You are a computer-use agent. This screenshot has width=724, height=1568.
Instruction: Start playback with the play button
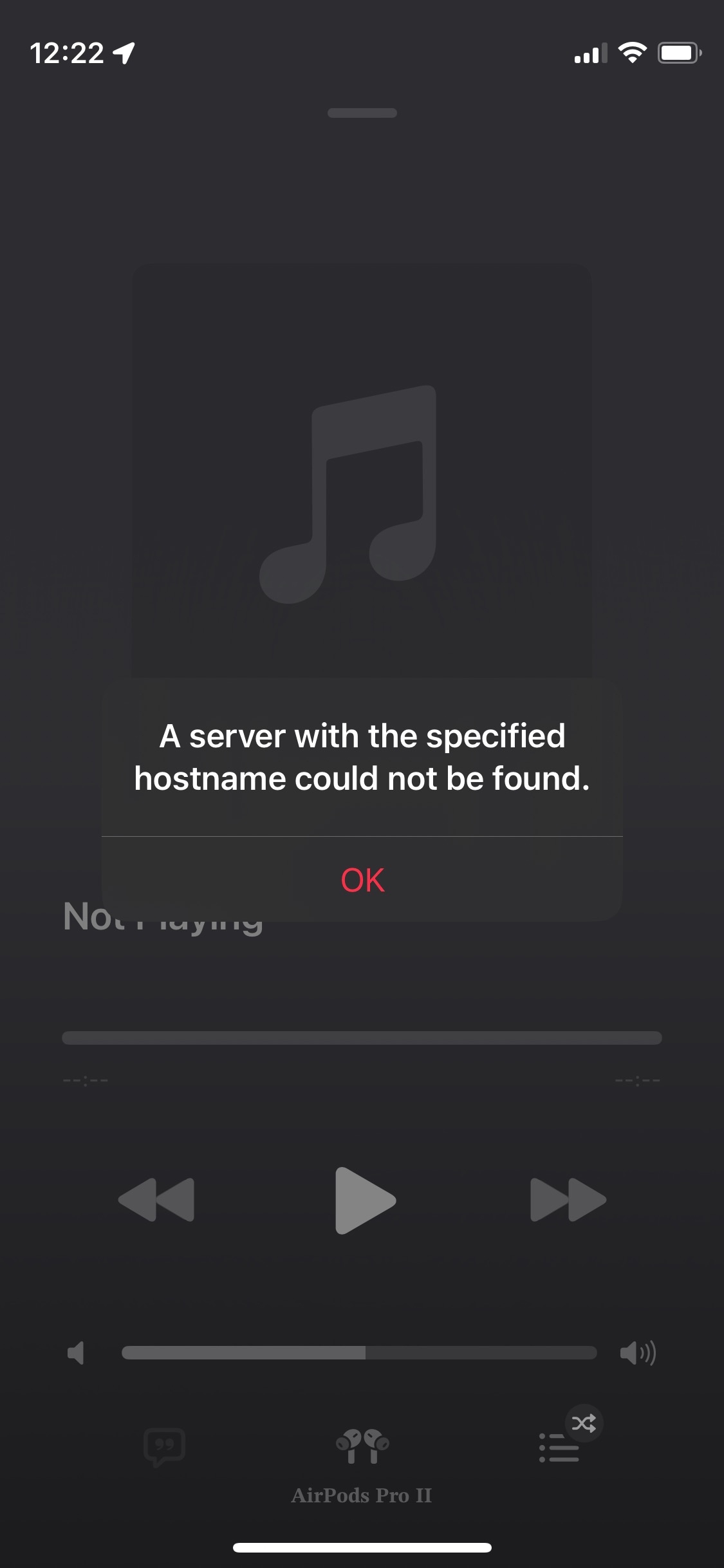(364, 1200)
